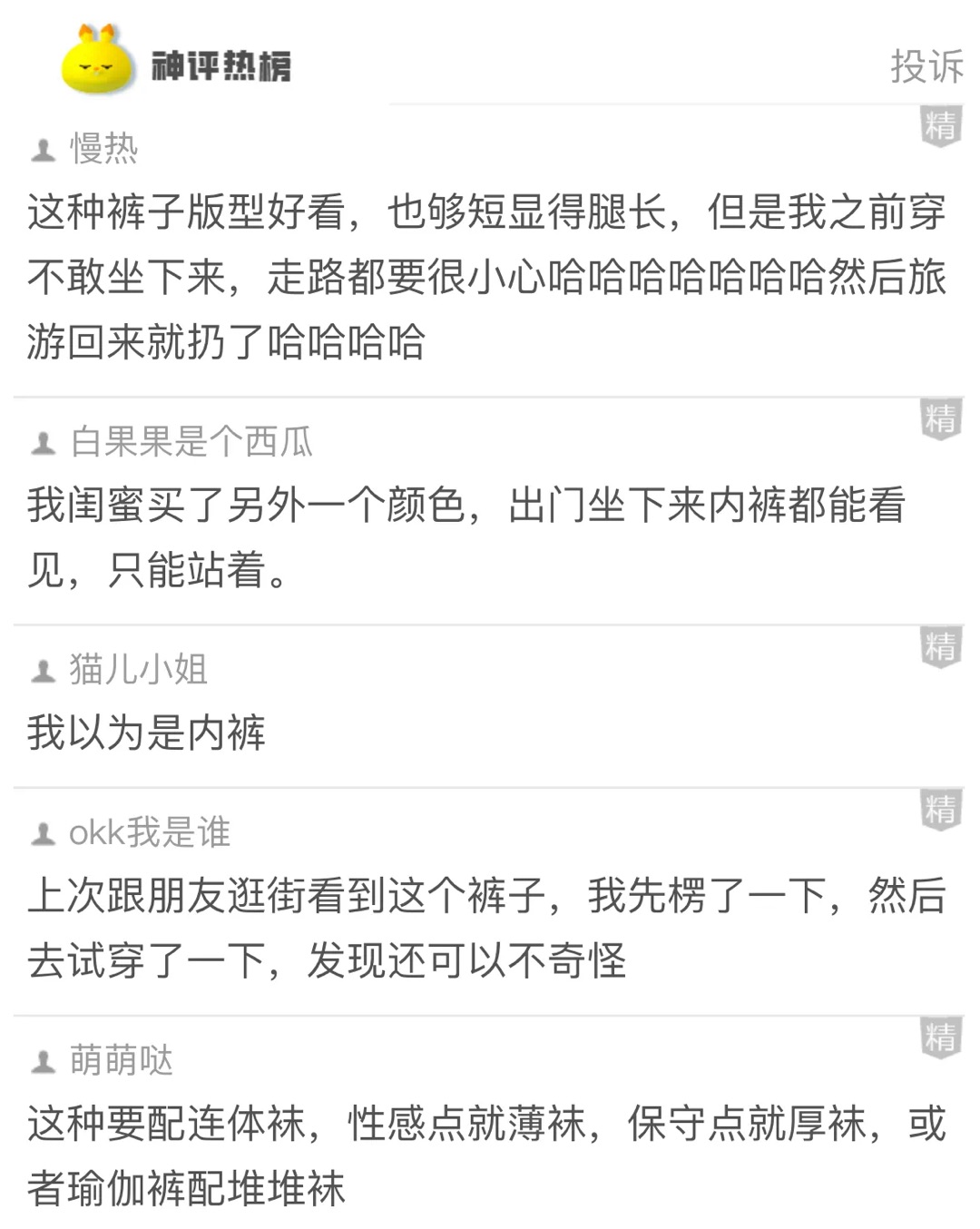980x1229 pixels.
Task: View 白果果是个西瓜's profile
Action: 191,442
